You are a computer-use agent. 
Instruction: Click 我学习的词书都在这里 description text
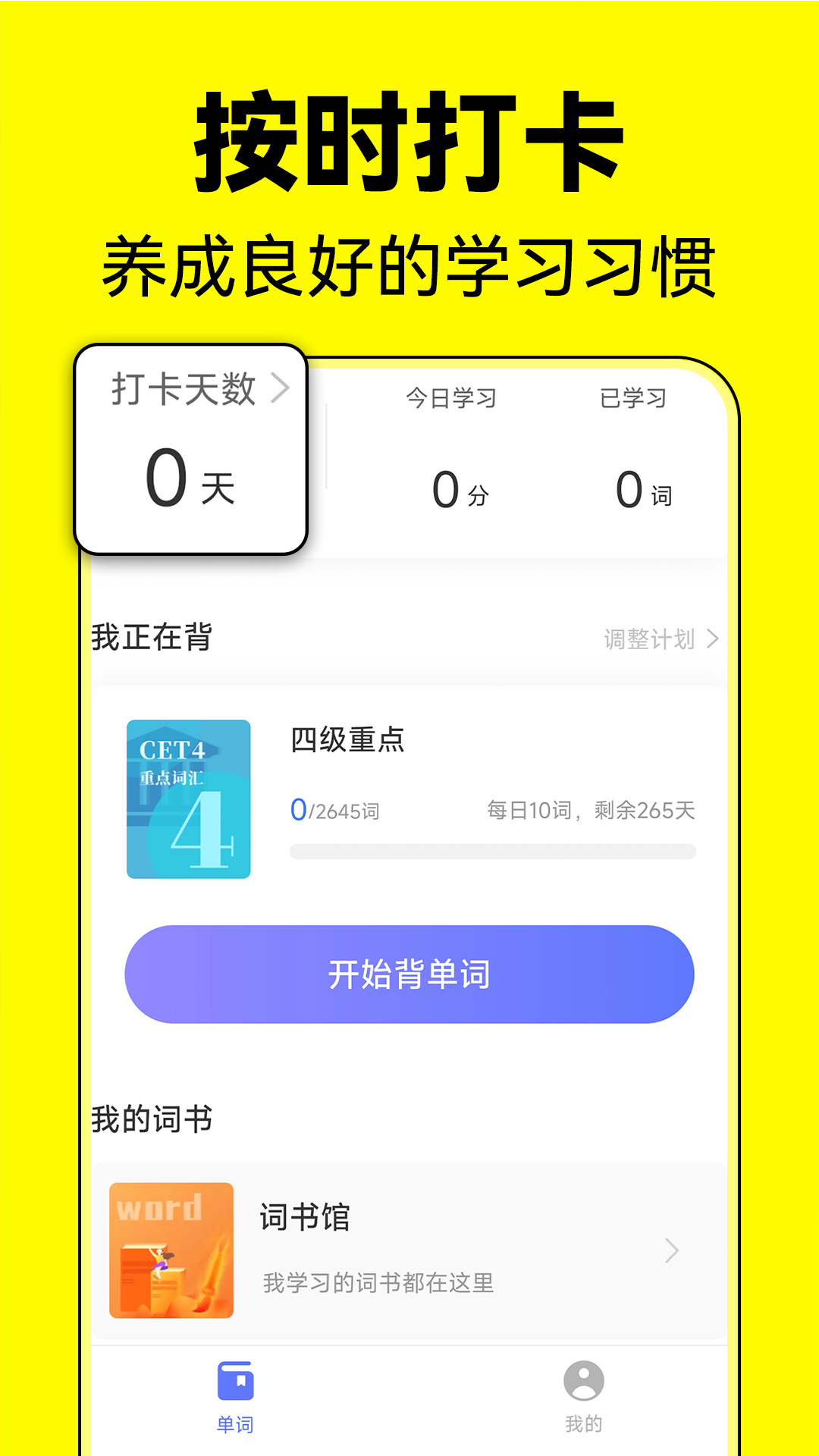[379, 1284]
